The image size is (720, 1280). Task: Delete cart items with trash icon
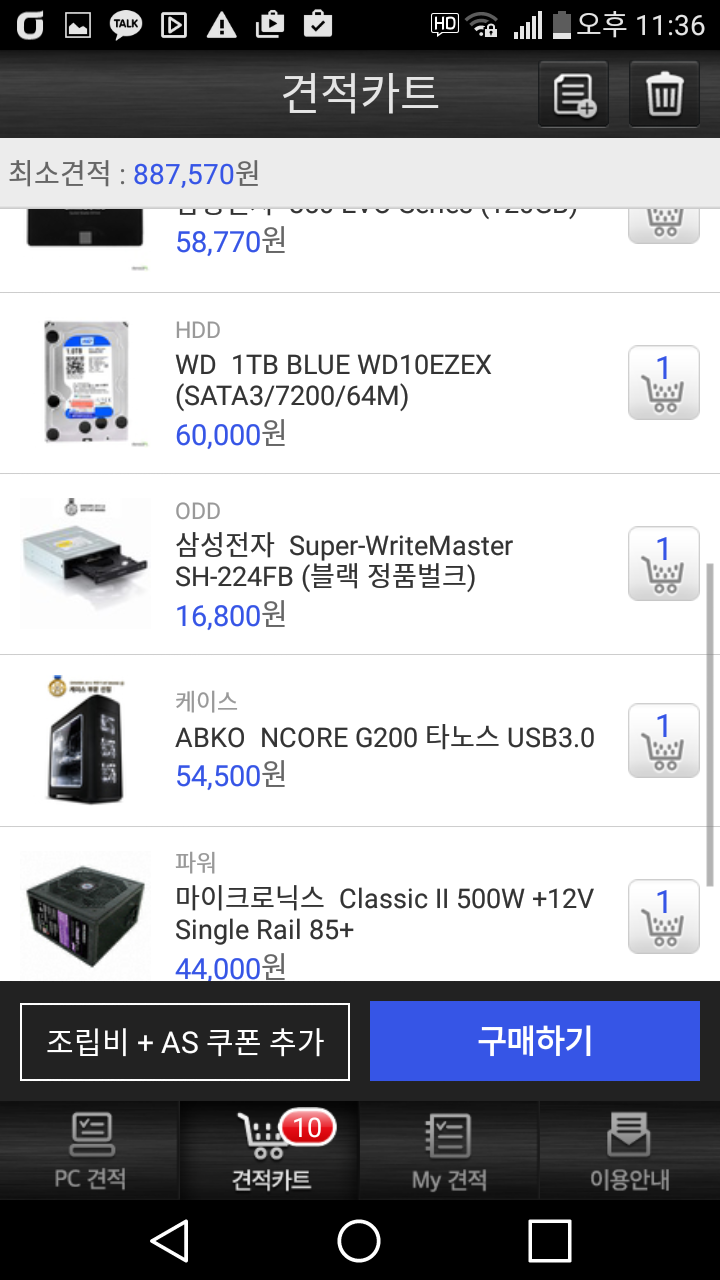click(664, 95)
